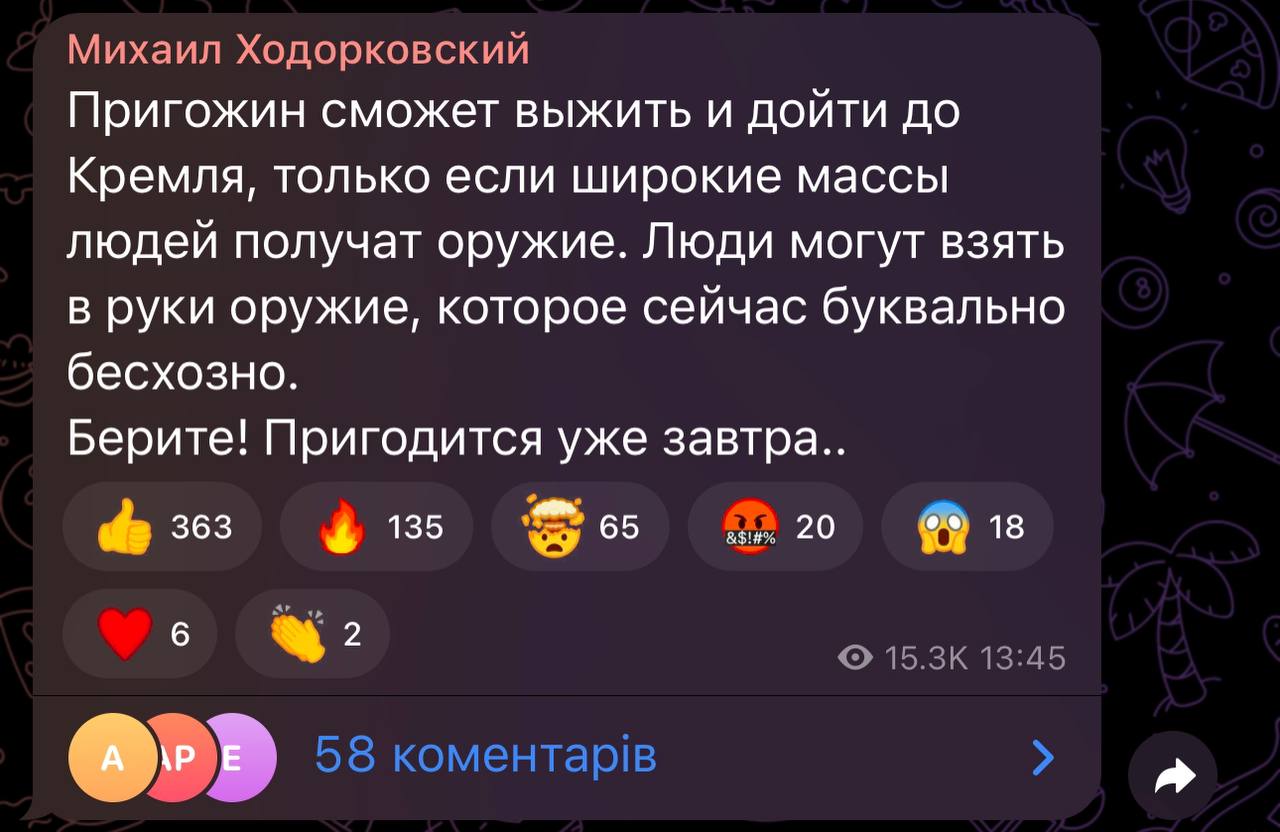This screenshot has width=1280, height=832.
Task: Open the 58 коментарів thread
Action: [x=485, y=756]
